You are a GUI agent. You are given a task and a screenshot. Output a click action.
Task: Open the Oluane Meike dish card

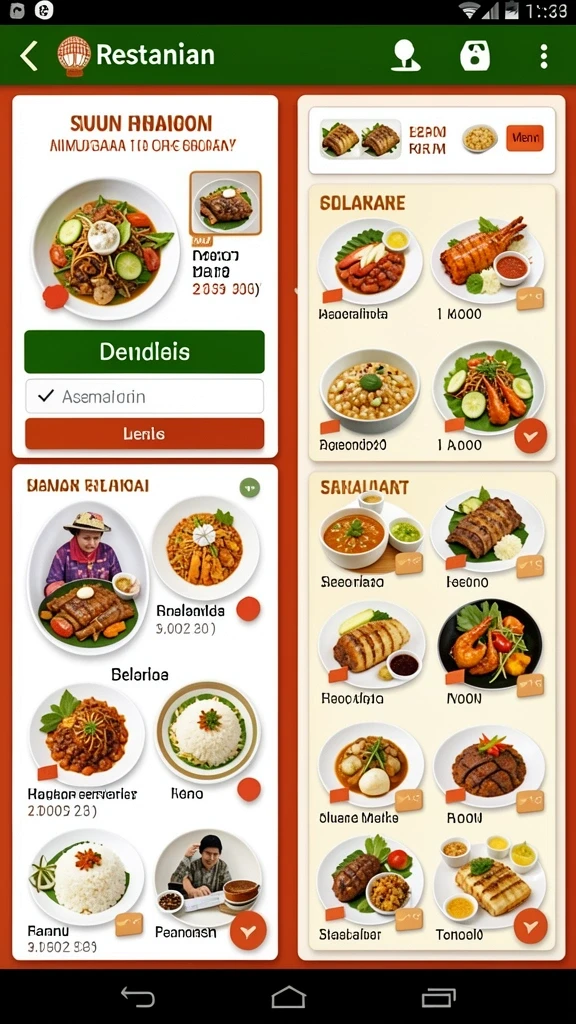coord(371,774)
